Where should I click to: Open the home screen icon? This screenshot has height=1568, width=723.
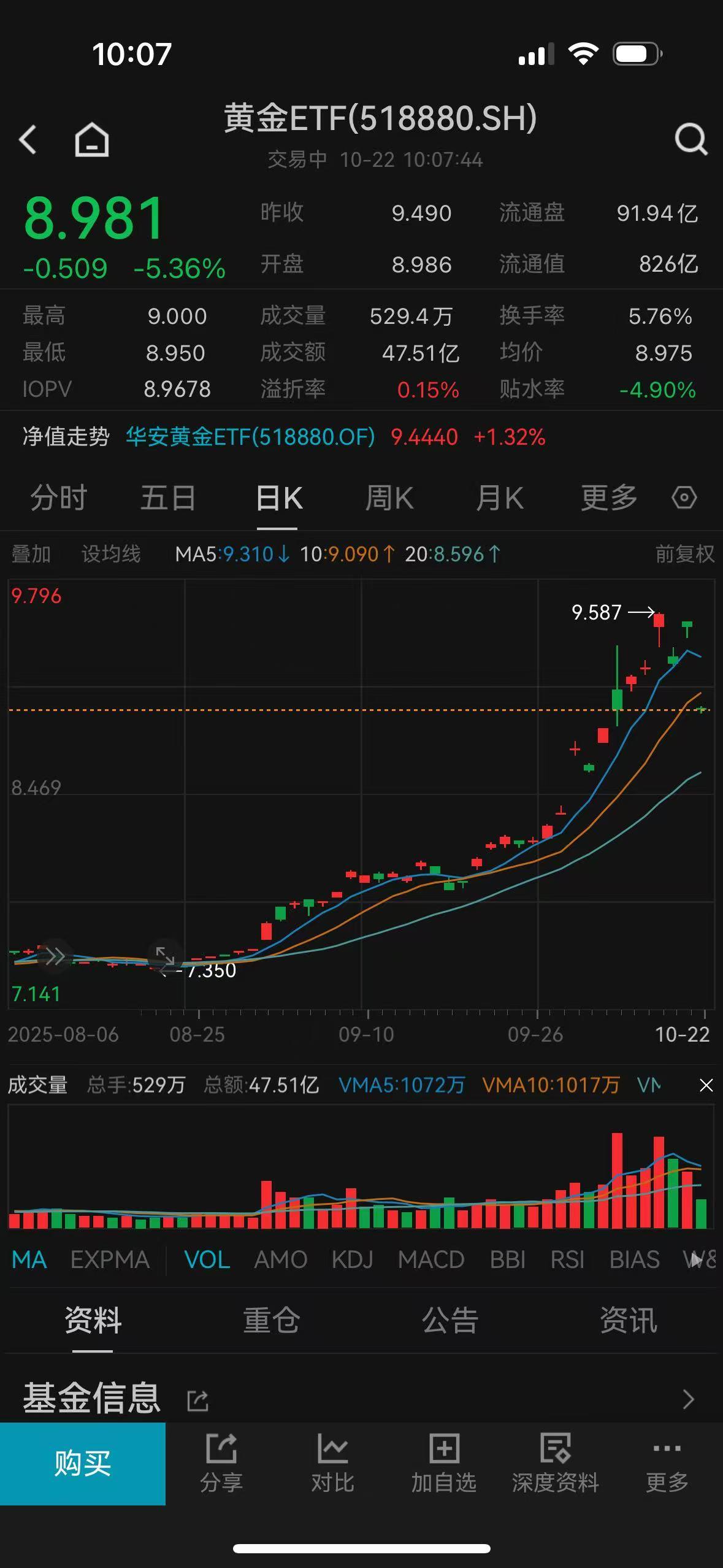coord(91,139)
